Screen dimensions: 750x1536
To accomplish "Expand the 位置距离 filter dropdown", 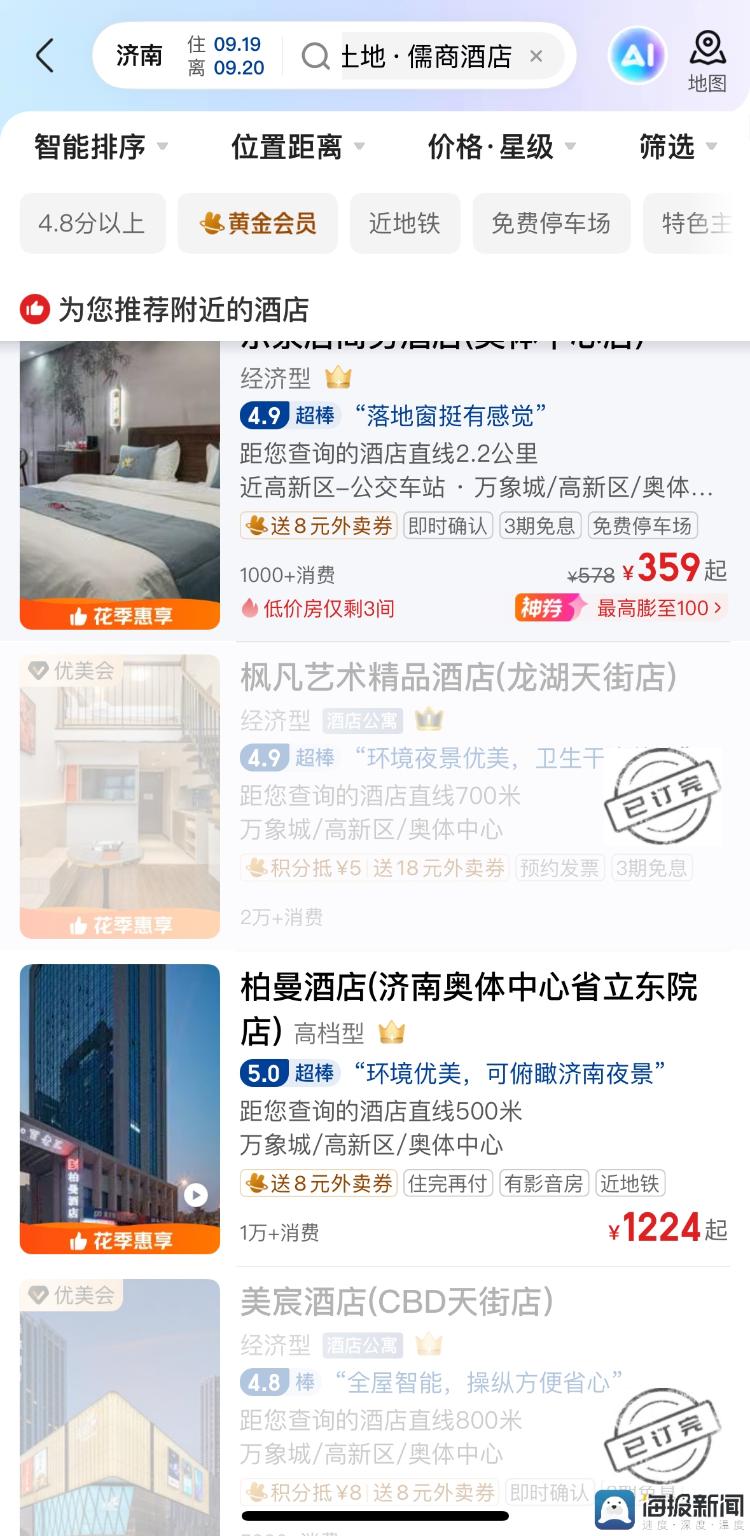I will tap(298, 147).
